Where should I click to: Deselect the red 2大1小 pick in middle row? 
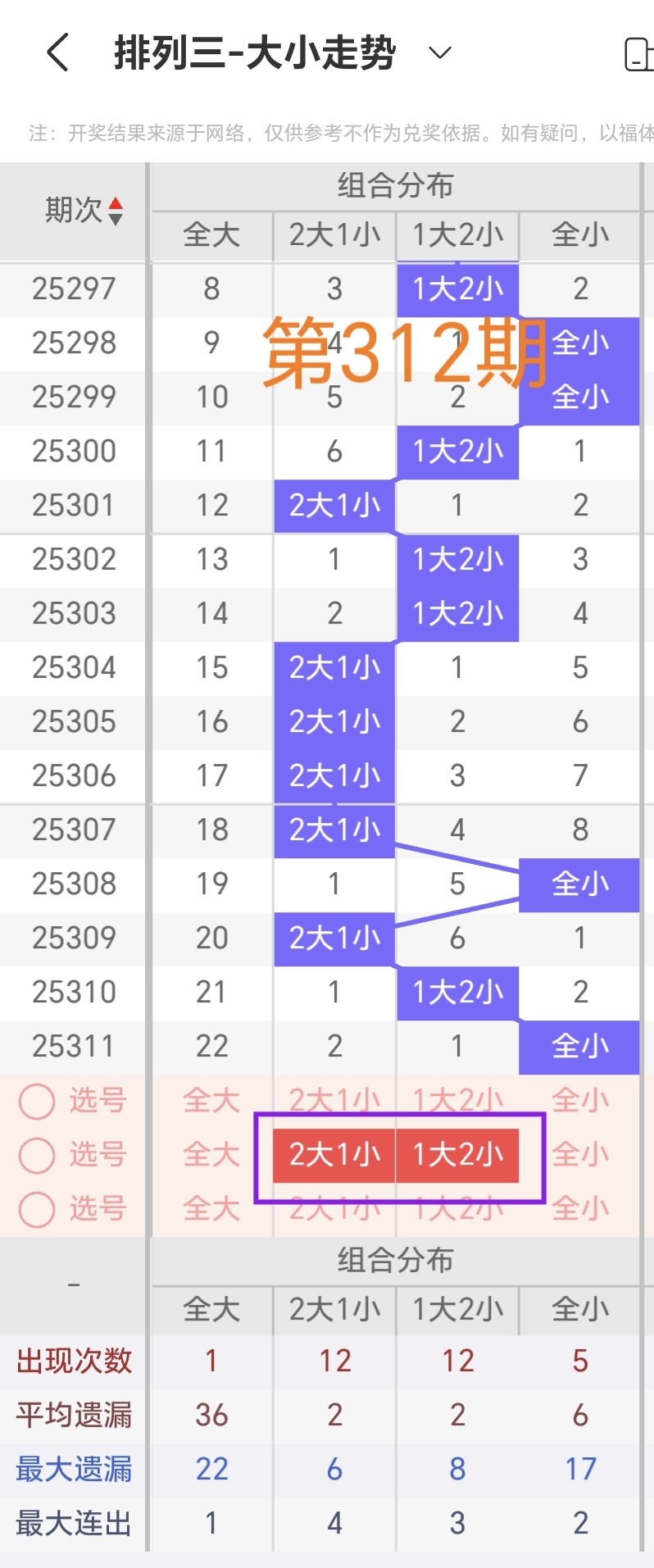[x=334, y=1155]
